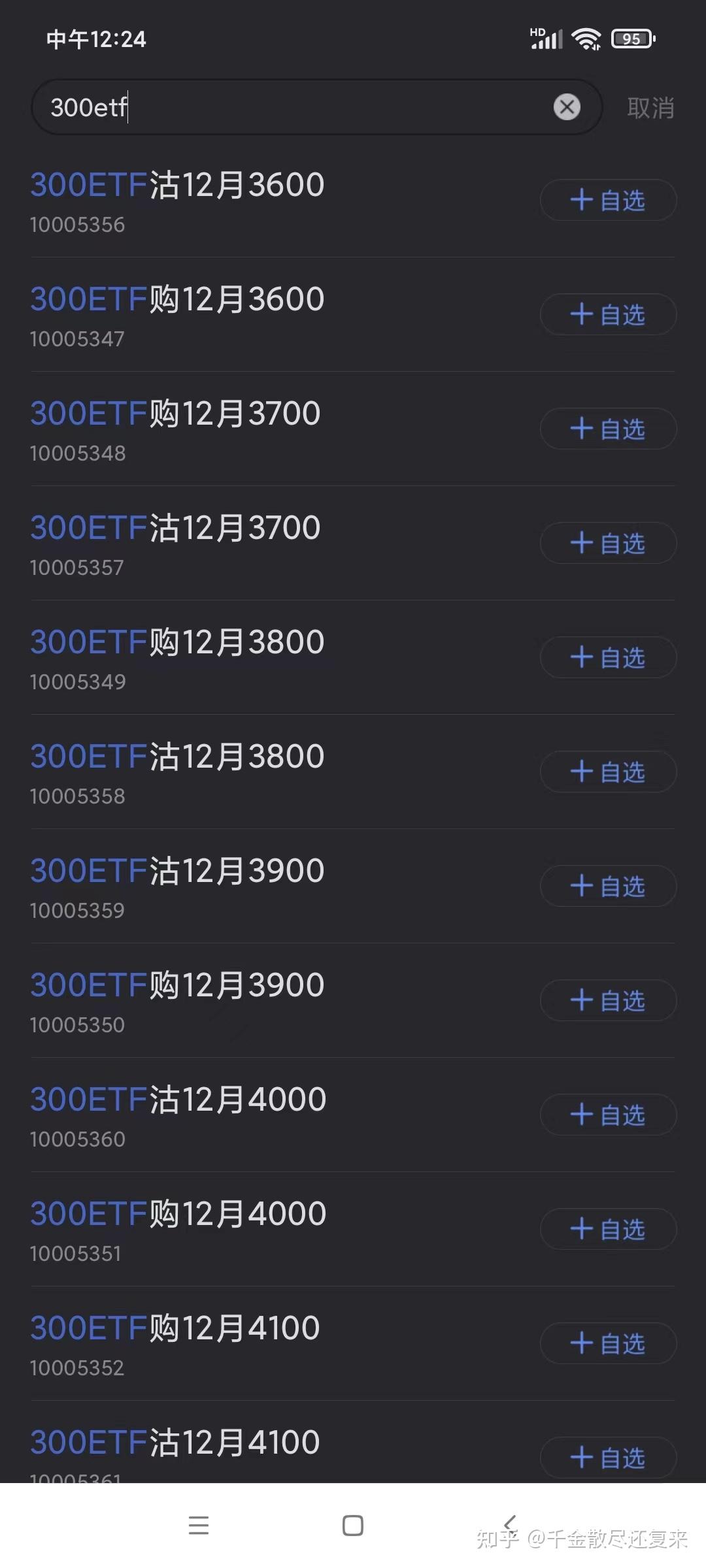Tap the recent apps menu icon
This screenshot has height=1568, width=706.
[199, 1526]
